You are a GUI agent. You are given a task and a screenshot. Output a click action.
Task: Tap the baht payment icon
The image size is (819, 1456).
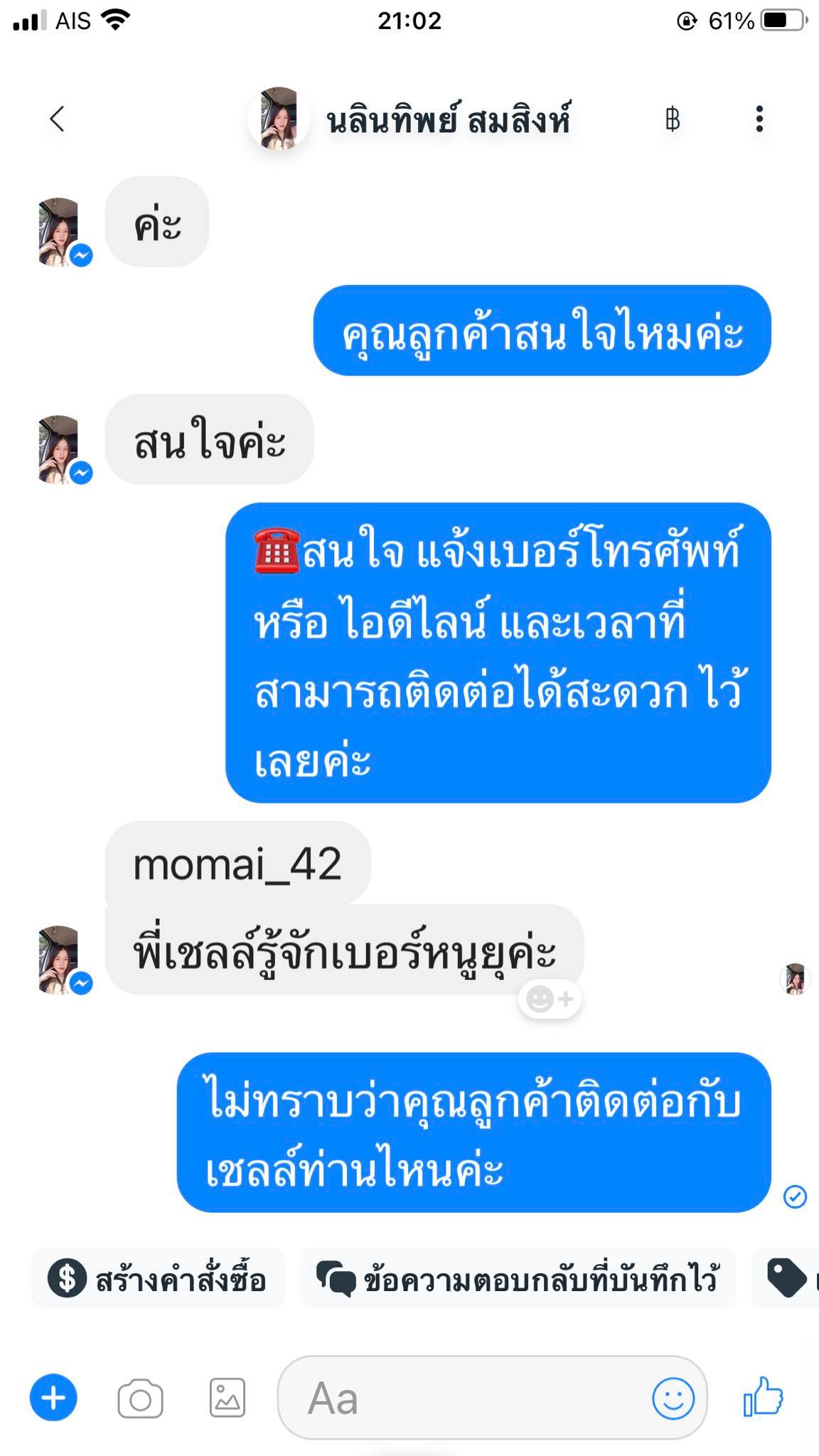tap(672, 119)
